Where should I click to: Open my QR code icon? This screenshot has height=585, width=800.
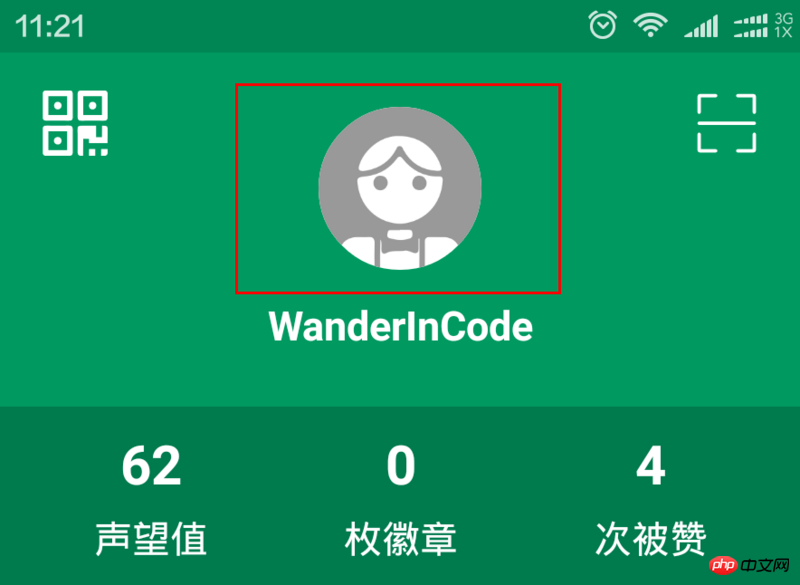click(x=75, y=124)
